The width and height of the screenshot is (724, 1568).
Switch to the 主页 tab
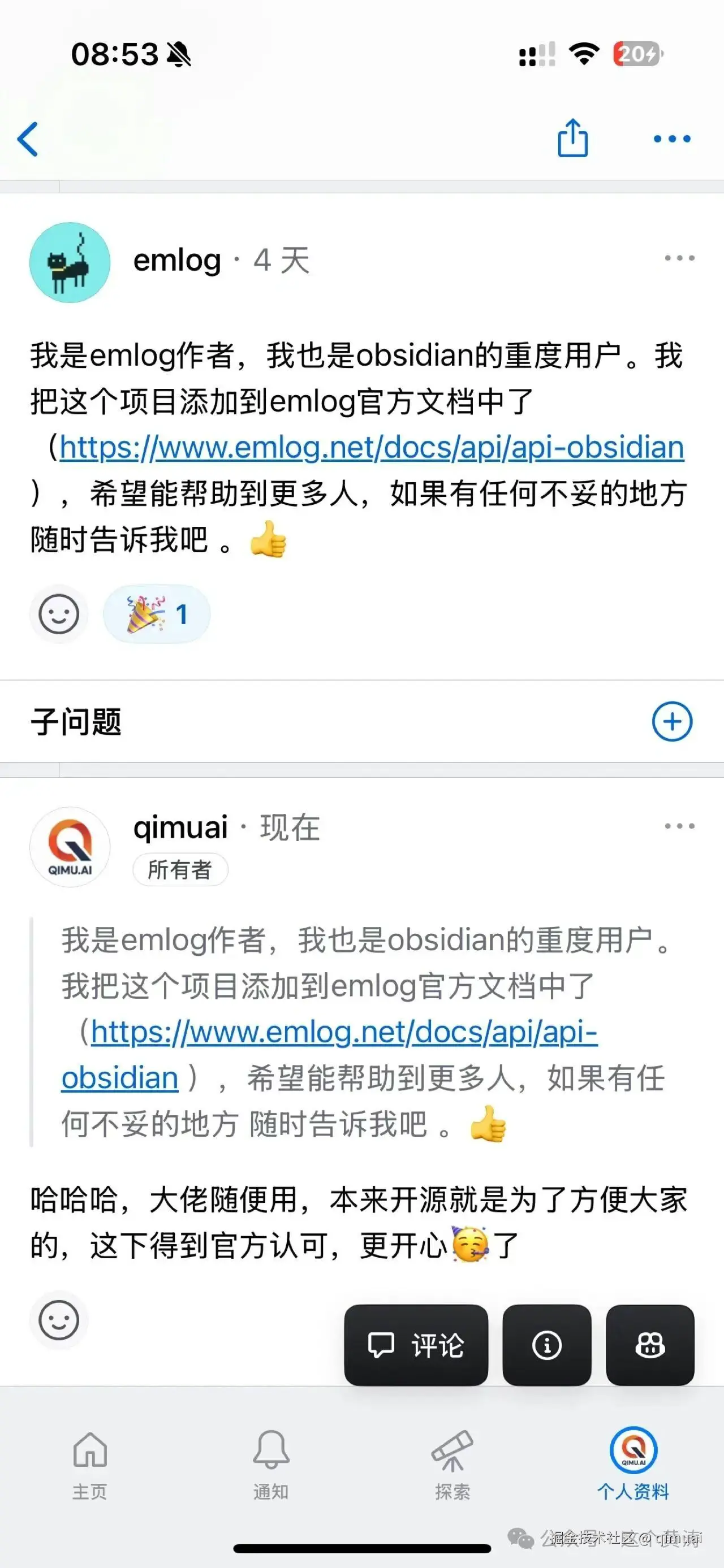pyautogui.click(x=90, y=1464)
